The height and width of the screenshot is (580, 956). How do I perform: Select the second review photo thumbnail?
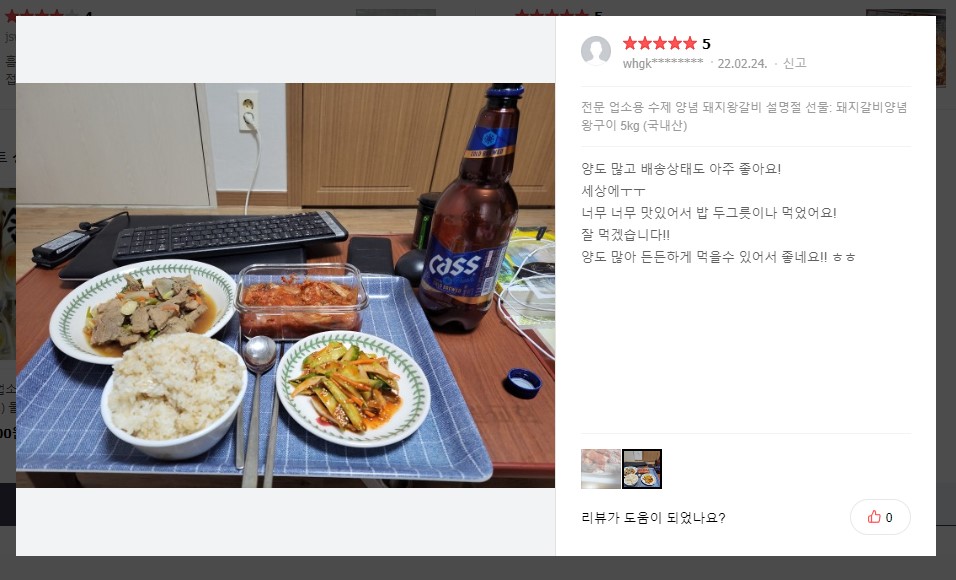pyautogui.click(x=642, y=469)
